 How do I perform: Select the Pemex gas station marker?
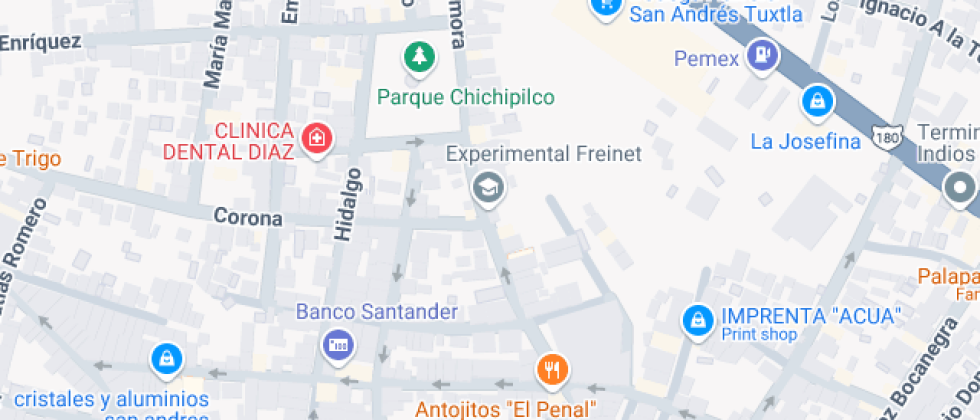[x=764, y=56]
